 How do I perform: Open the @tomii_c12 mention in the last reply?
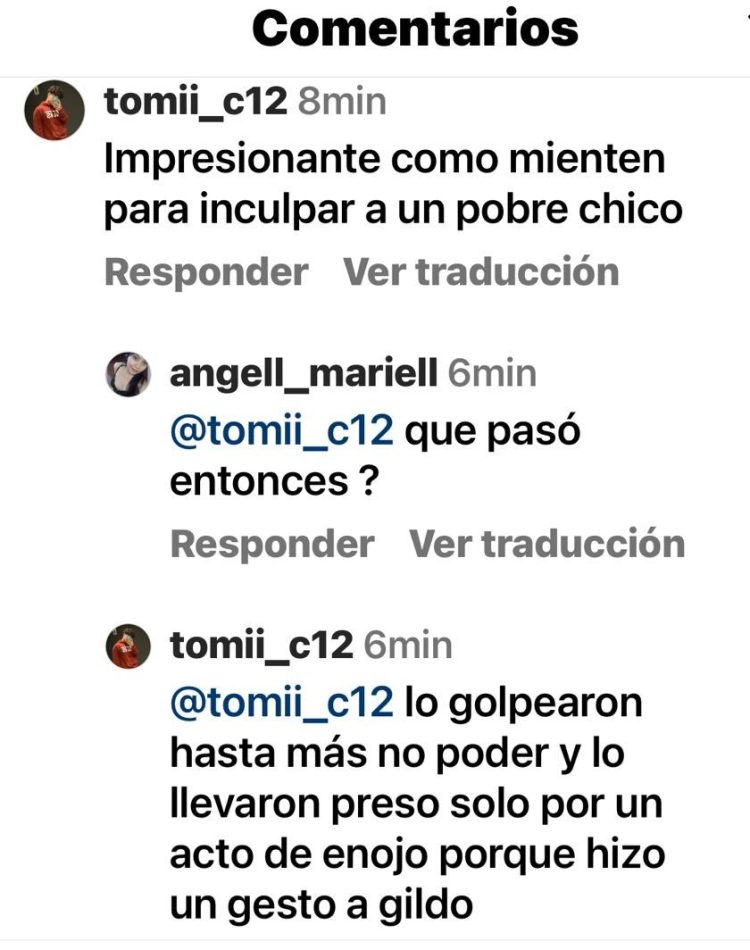283,703
